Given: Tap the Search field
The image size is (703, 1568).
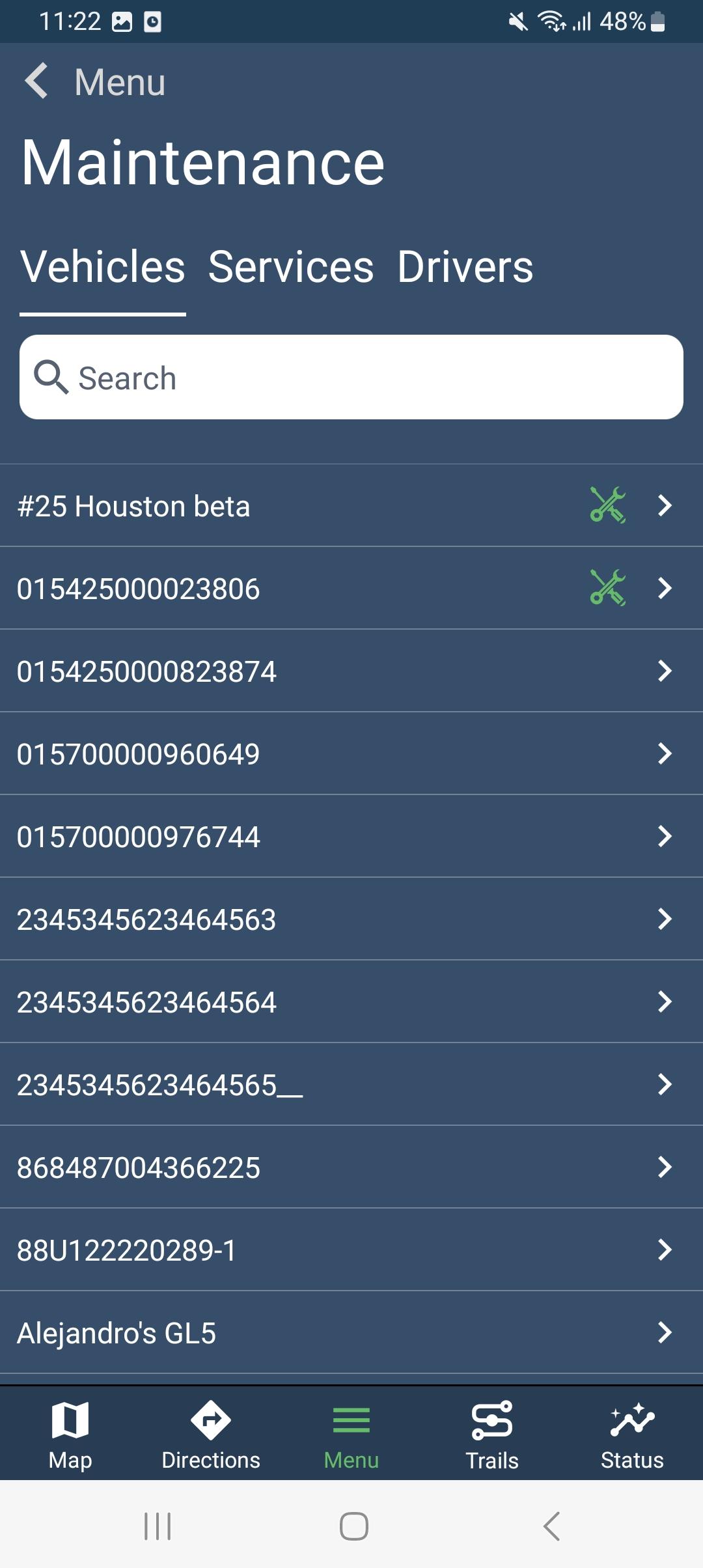Looking at the screenshot, I should pos(351,377).
